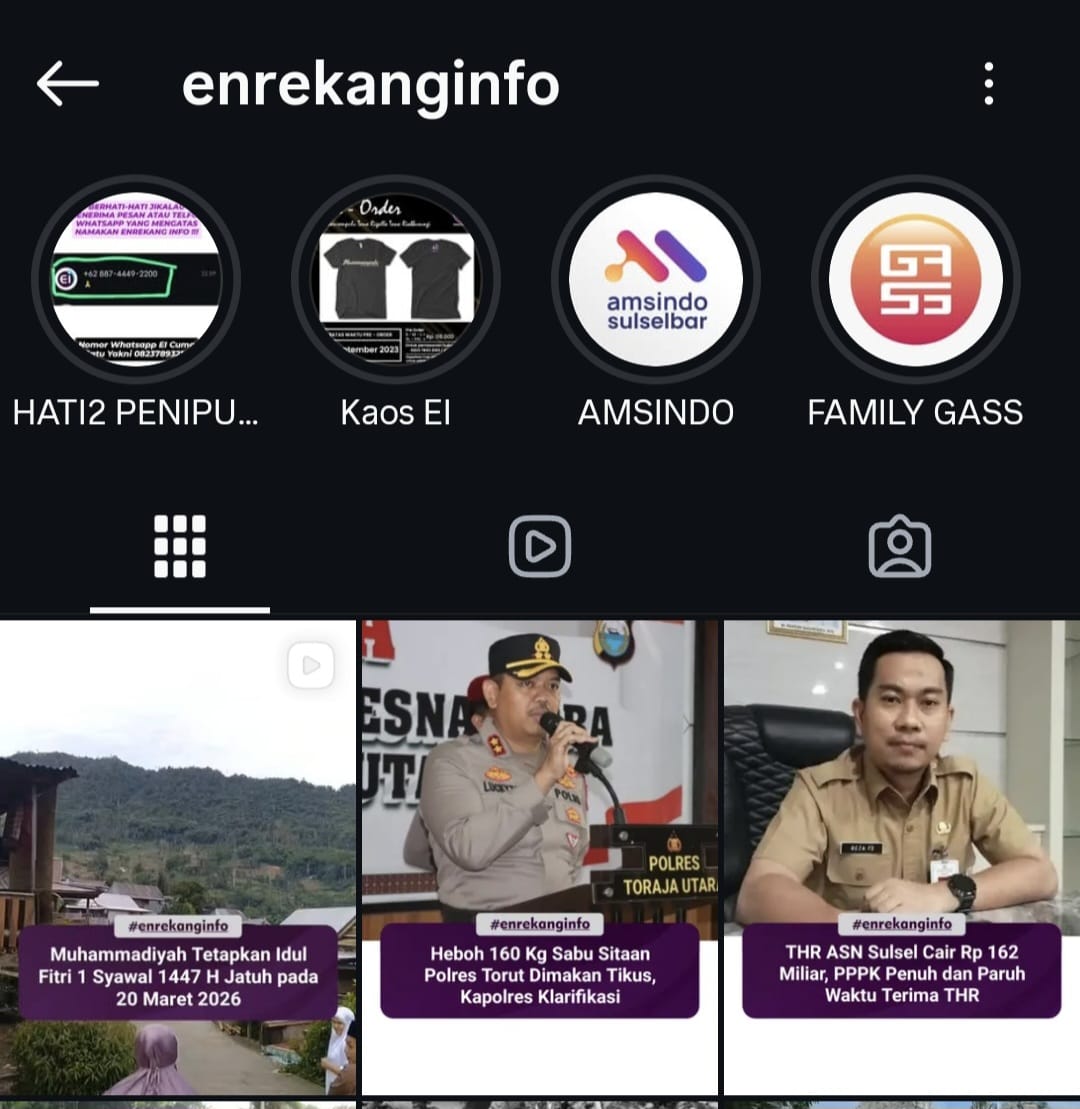View the Kaos EI story highlight
Viewport: 1080px width, 1109px height.
tap(396, 280)
